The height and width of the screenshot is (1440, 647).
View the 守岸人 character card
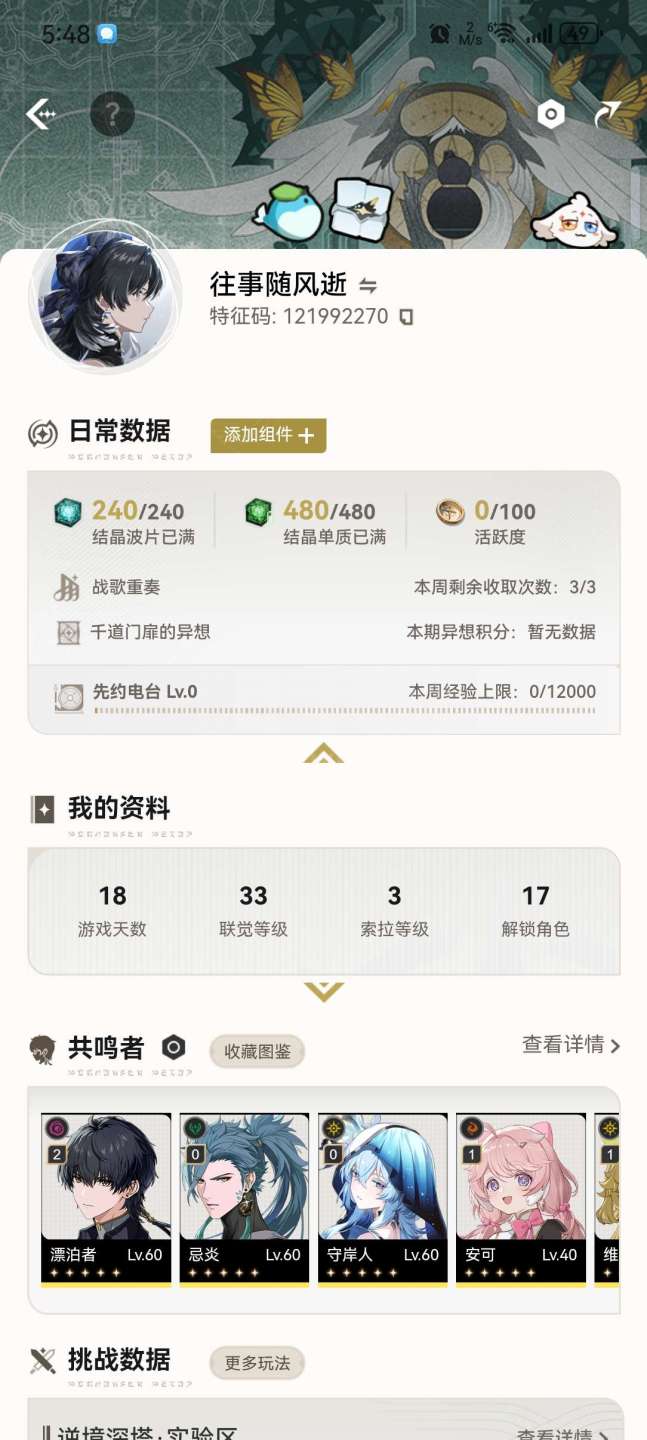coord(382,1198)
